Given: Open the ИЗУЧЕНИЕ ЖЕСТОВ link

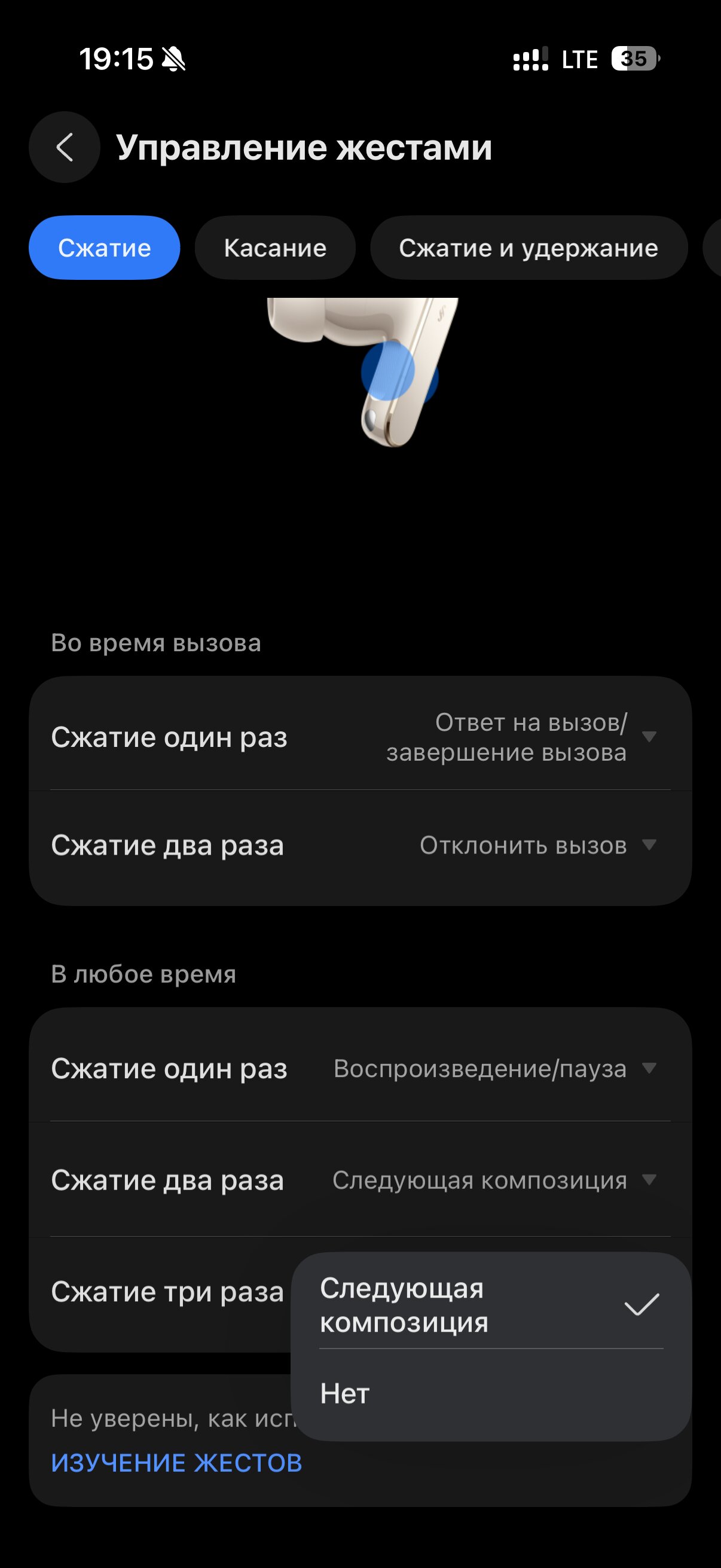Looking at the screenshot, I should (176, 1463).
